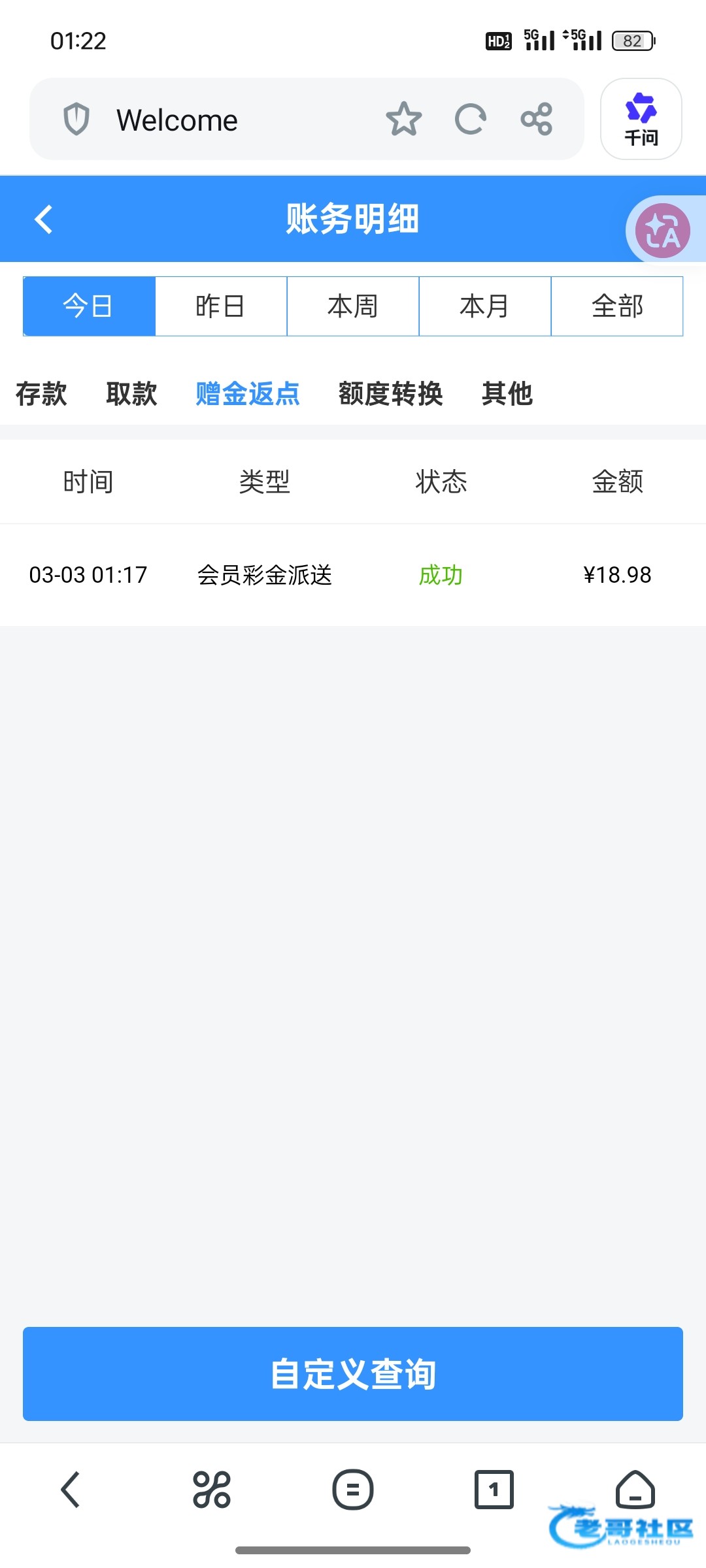
Task: Open the 额度转换 category
Action: coord(390,394)
